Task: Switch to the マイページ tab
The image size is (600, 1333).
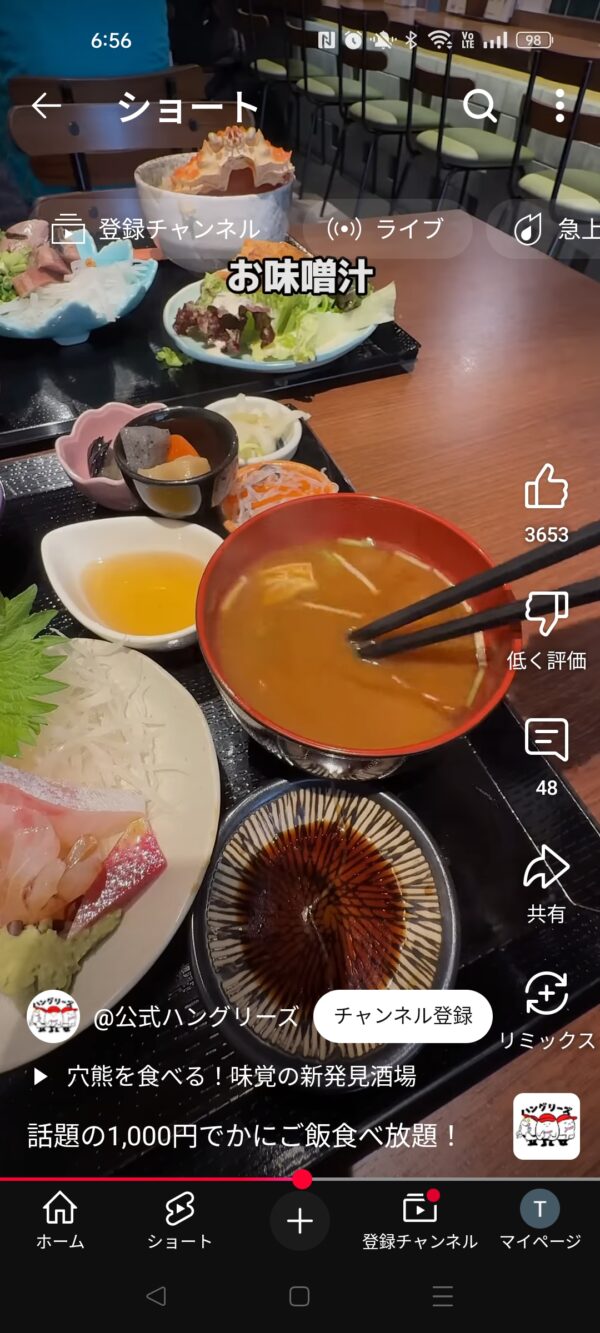Action: (540, 1220)
